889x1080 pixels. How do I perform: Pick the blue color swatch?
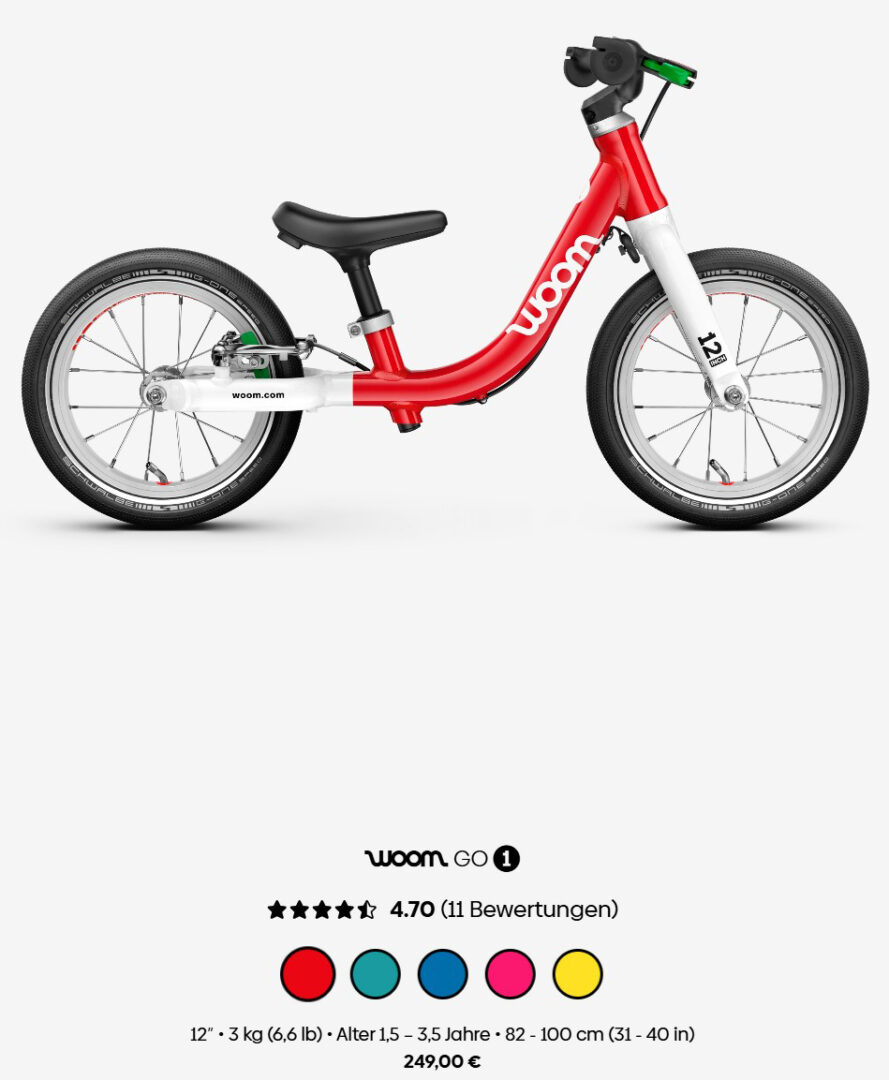point(442,974)
